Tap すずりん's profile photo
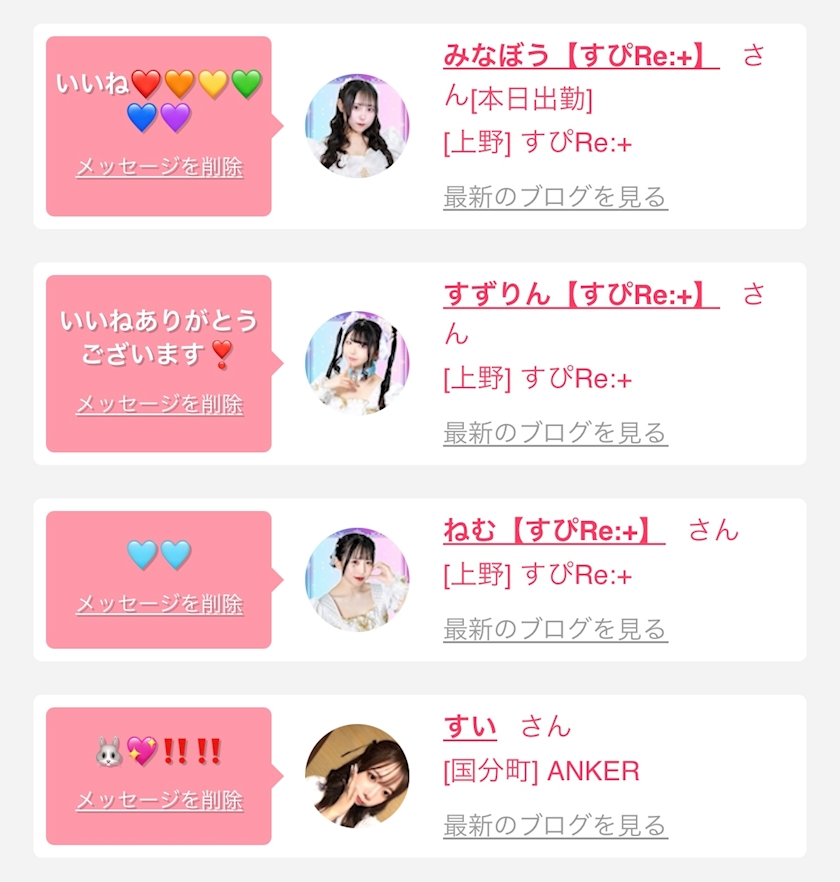This screenshot has height=882, width=840. coord(357,363)
